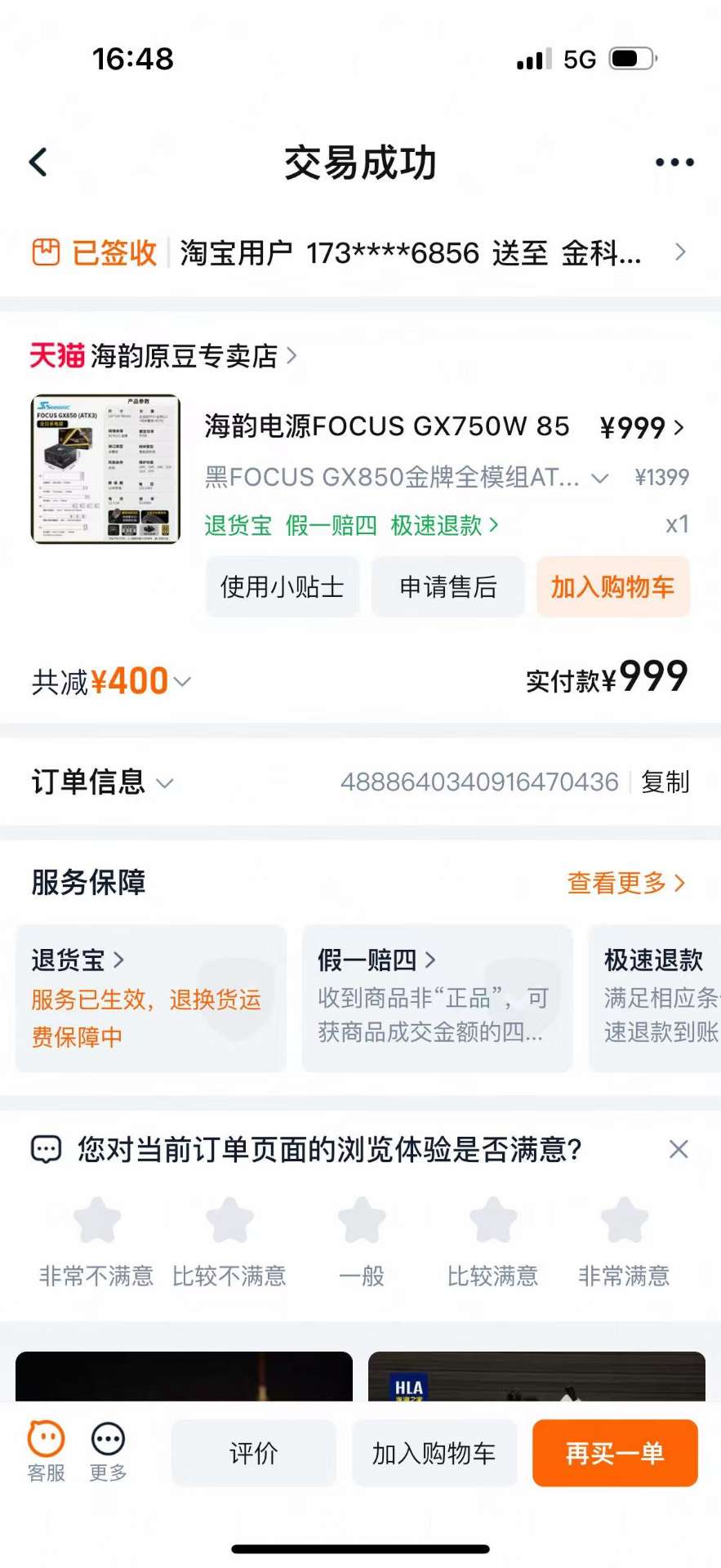721x1568 pixels.
Task: Open the 已签收 delivery status row
Action: 359,253
